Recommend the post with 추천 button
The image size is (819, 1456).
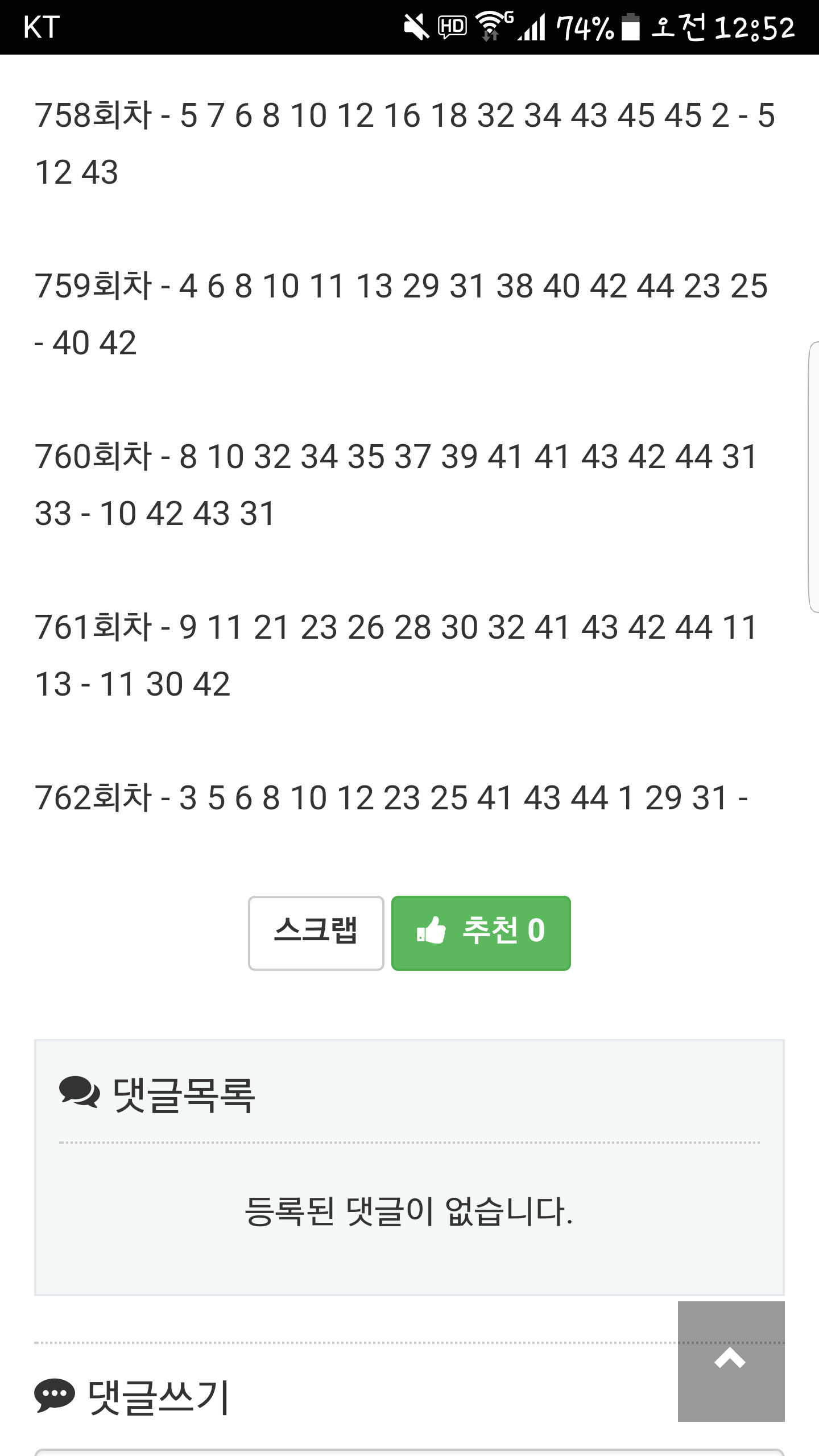pyautogui.click(x=481, y=933)
